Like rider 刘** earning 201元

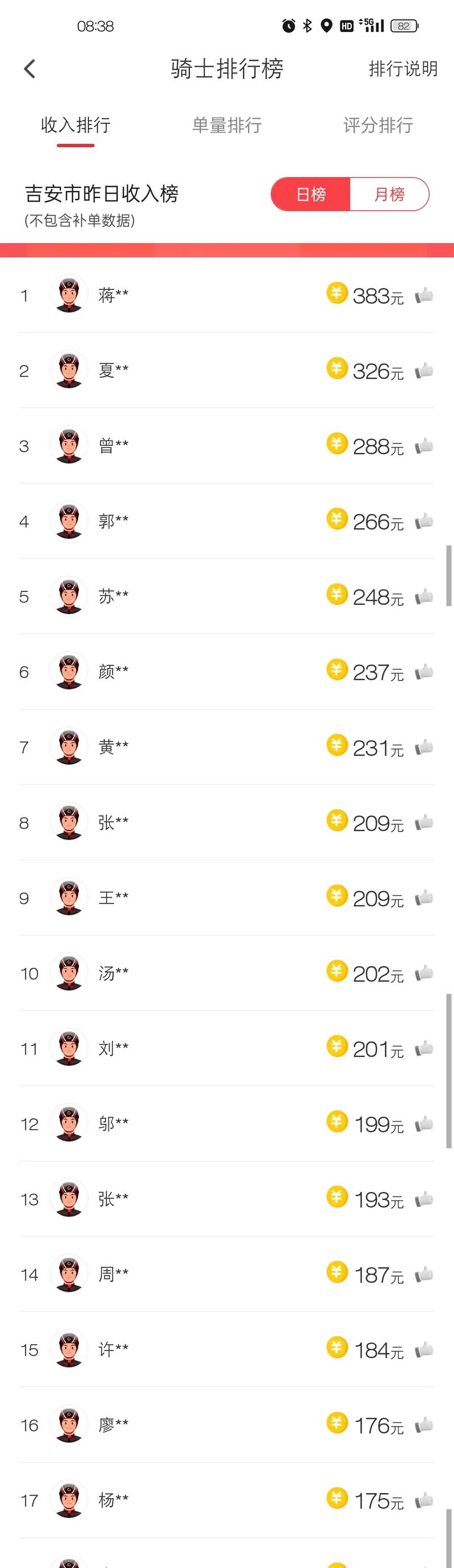(x=424, y=1049)
